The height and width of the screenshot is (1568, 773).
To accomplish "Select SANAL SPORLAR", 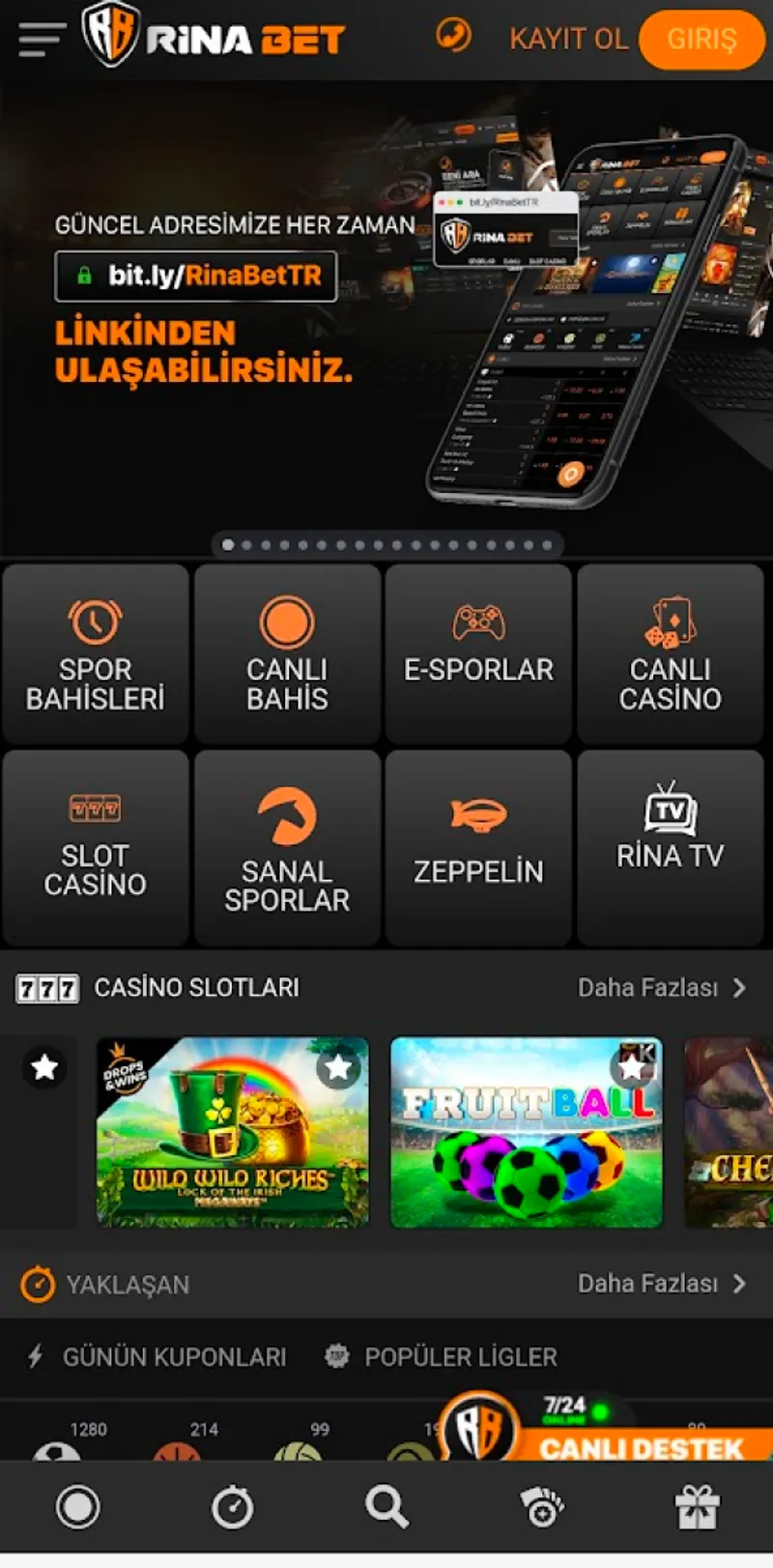I will (x=287, y=847).
